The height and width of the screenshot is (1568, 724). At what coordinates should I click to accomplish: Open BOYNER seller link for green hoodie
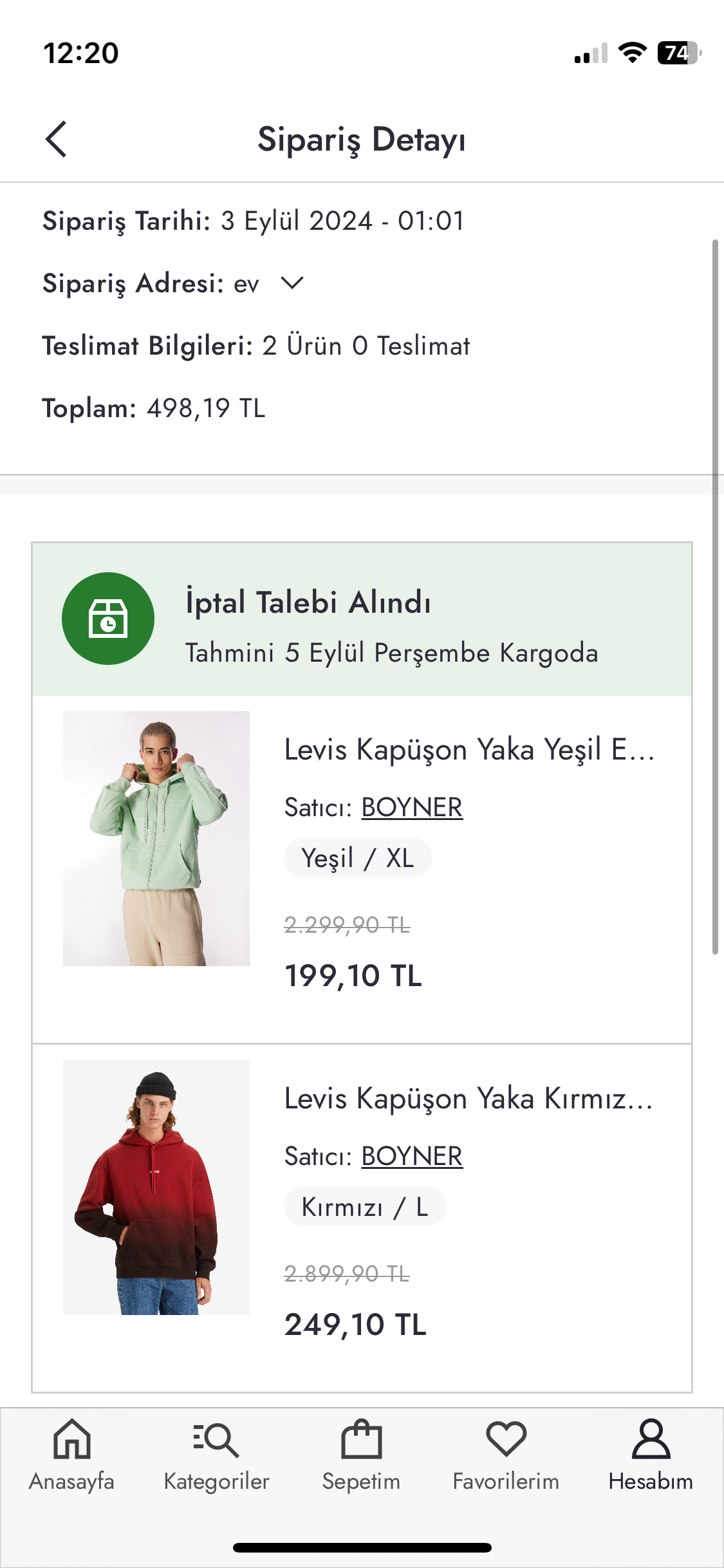(411, 807)
